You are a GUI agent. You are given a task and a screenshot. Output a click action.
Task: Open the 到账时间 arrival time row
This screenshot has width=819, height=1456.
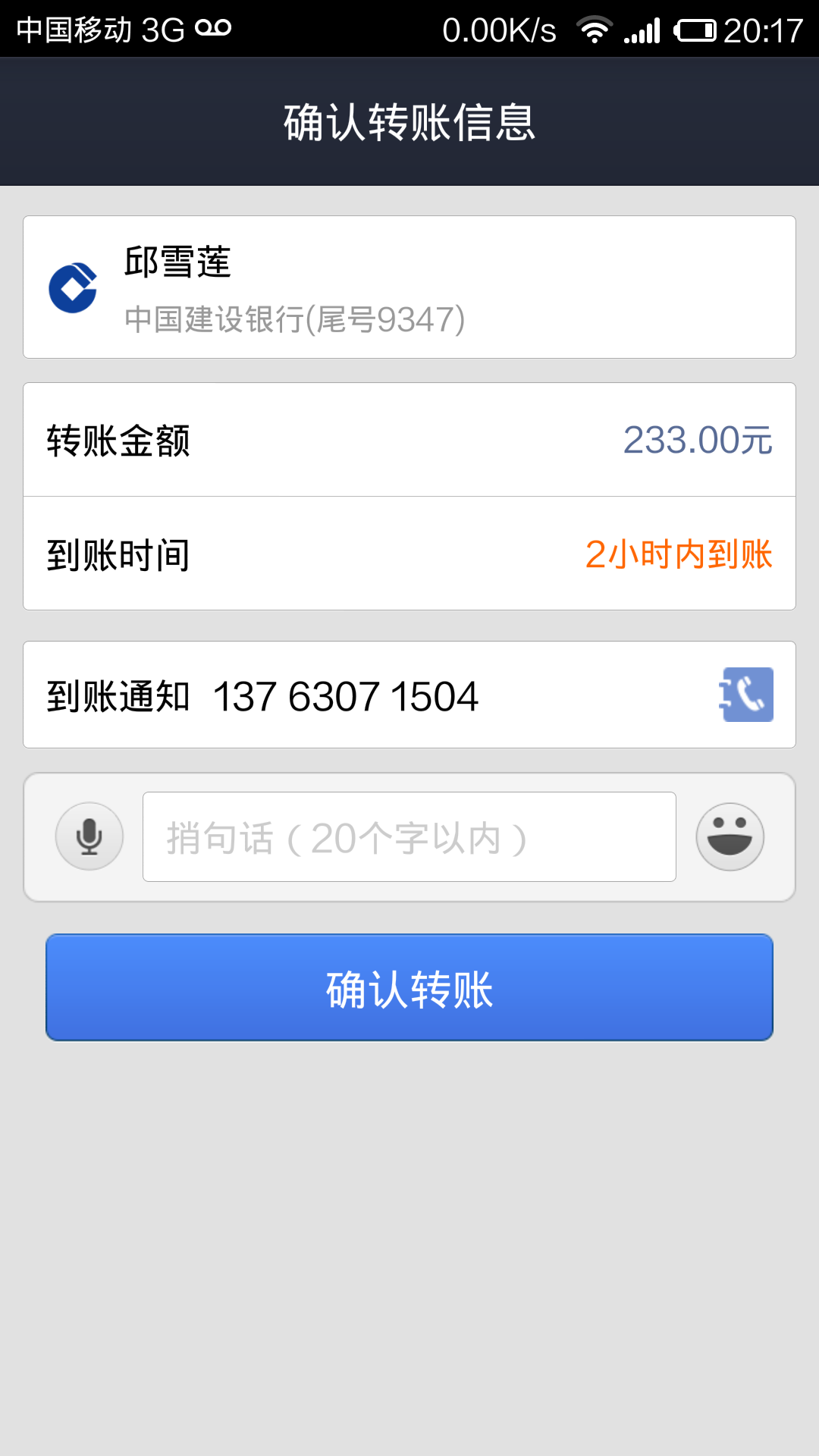(x=409, y=554)
